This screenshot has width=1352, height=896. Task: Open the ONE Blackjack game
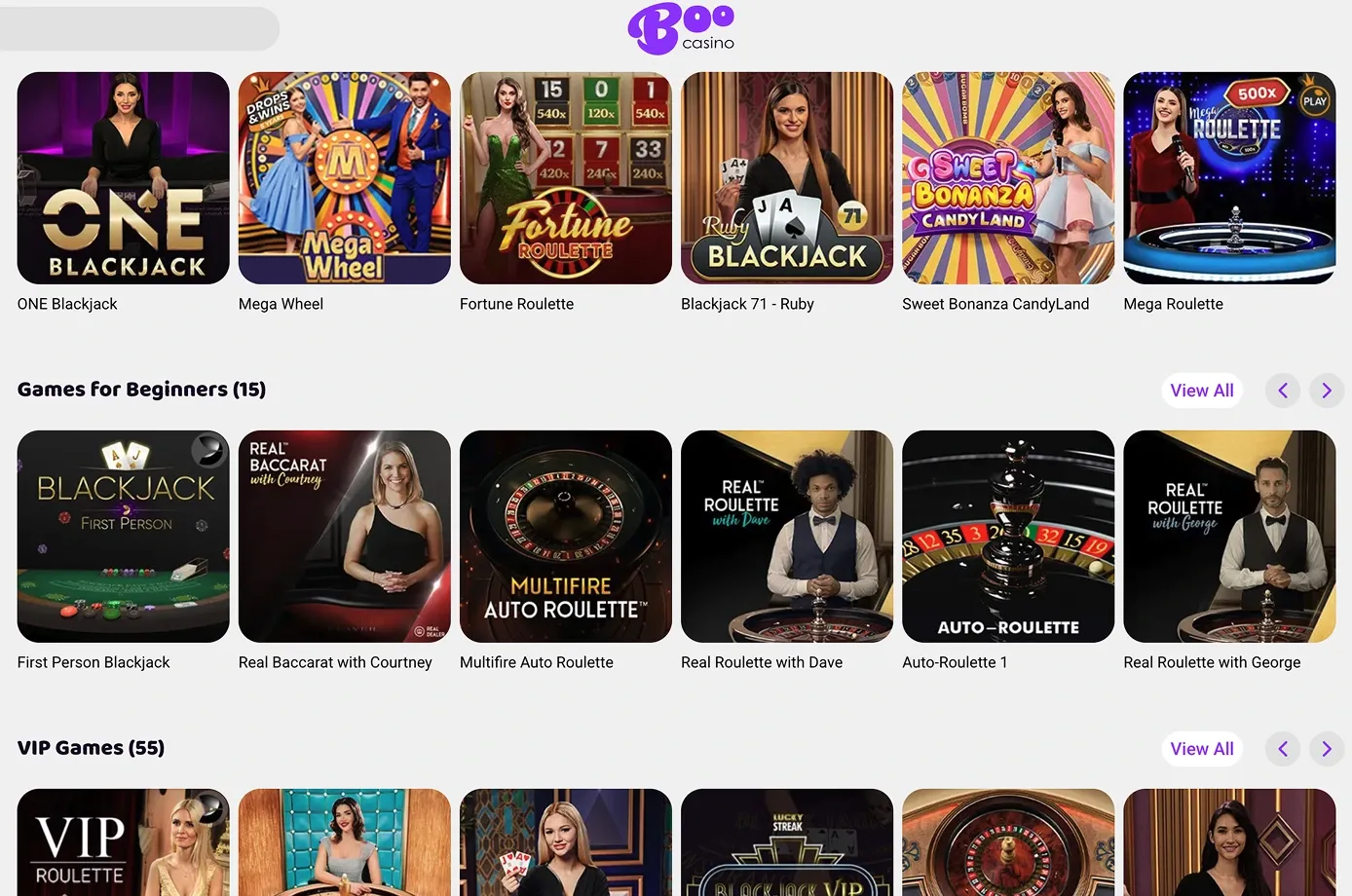click(x=124, y=178)
